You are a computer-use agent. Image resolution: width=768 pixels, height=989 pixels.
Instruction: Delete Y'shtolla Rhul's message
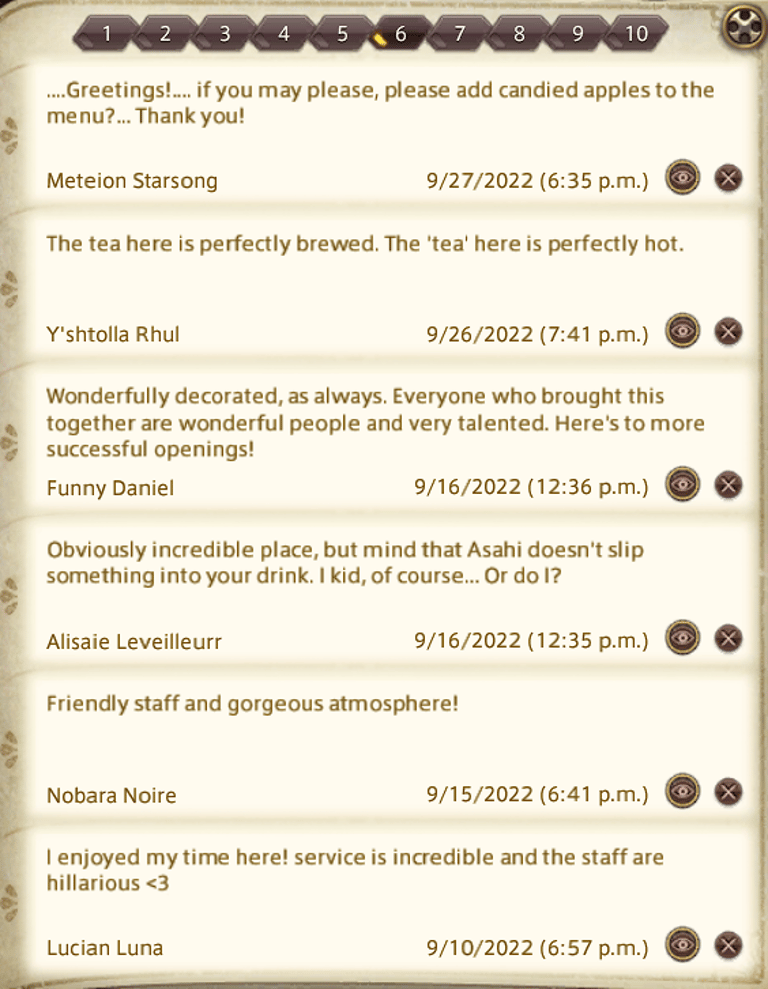click(x=729, y=331)
